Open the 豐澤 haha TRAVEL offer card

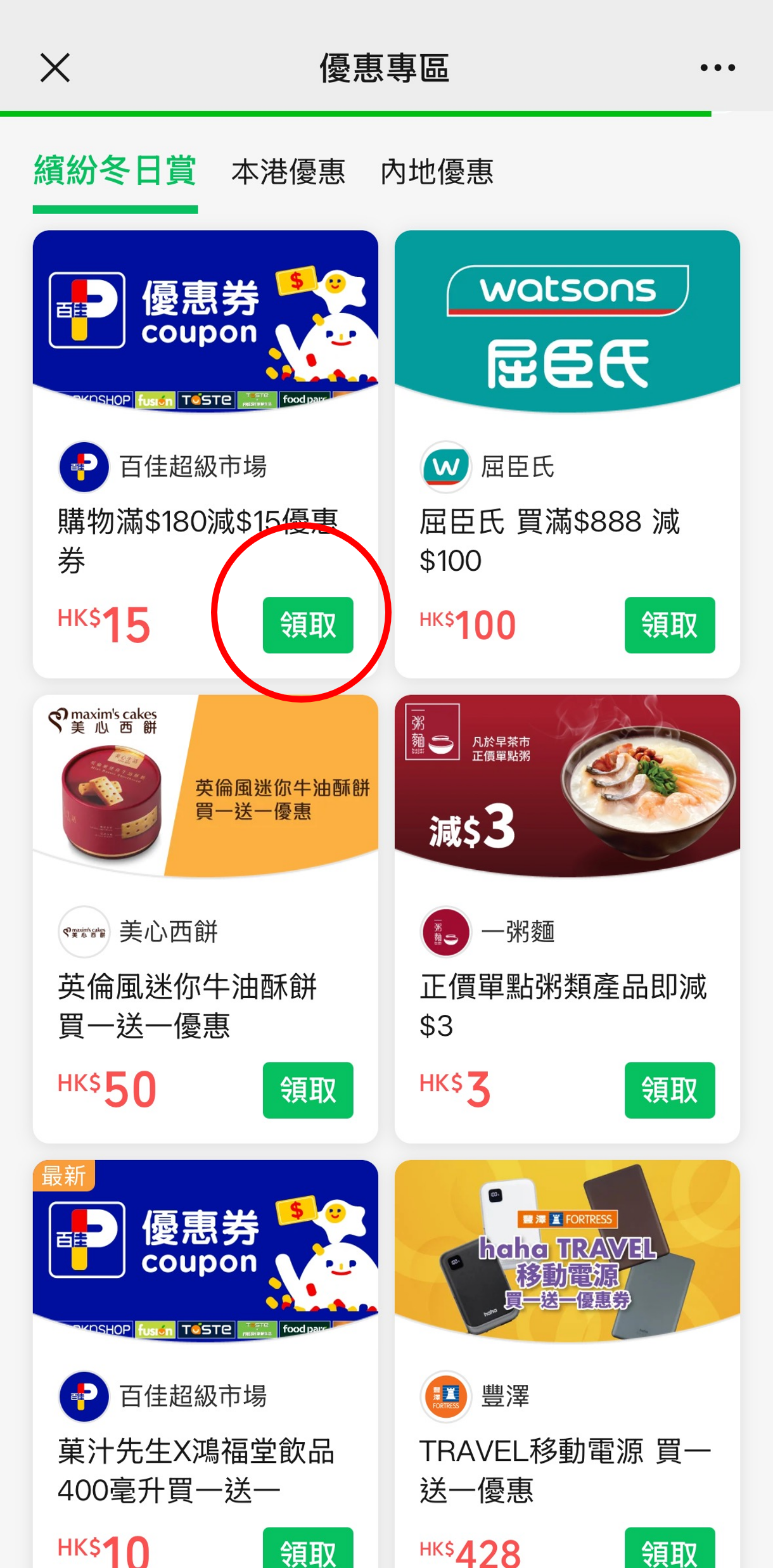click(566, 1251)
